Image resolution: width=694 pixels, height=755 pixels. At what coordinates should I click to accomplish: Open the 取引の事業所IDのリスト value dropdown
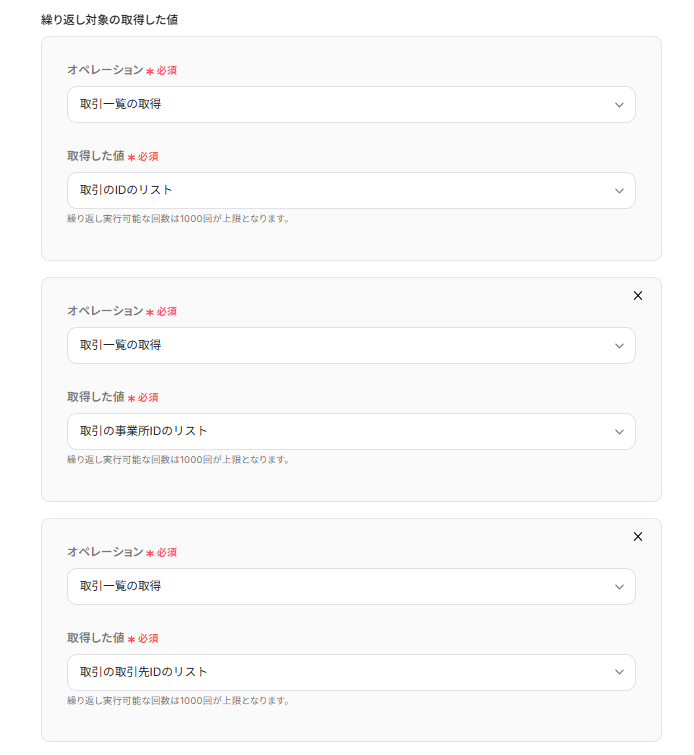click(351, 431)
